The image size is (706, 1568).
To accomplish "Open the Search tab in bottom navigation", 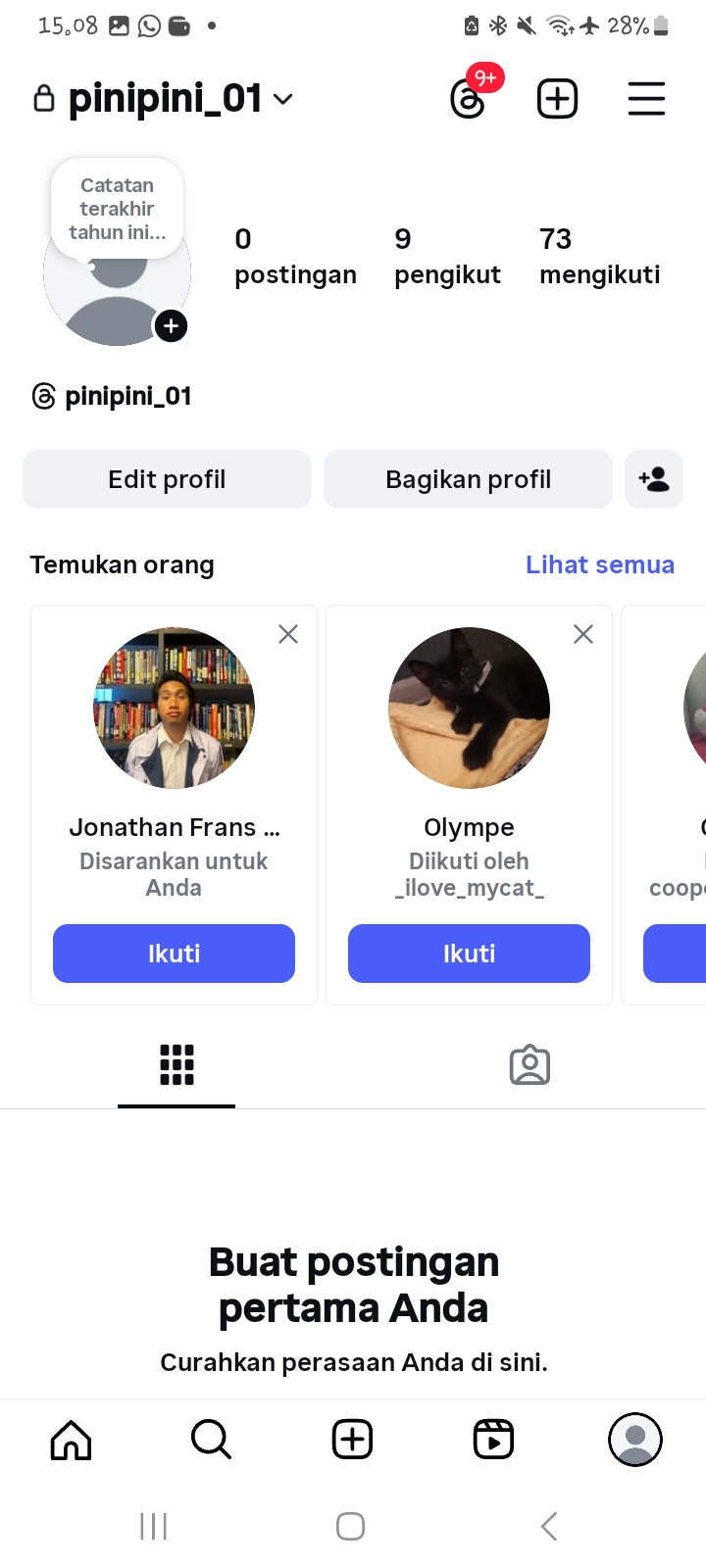I will 211,1440.
